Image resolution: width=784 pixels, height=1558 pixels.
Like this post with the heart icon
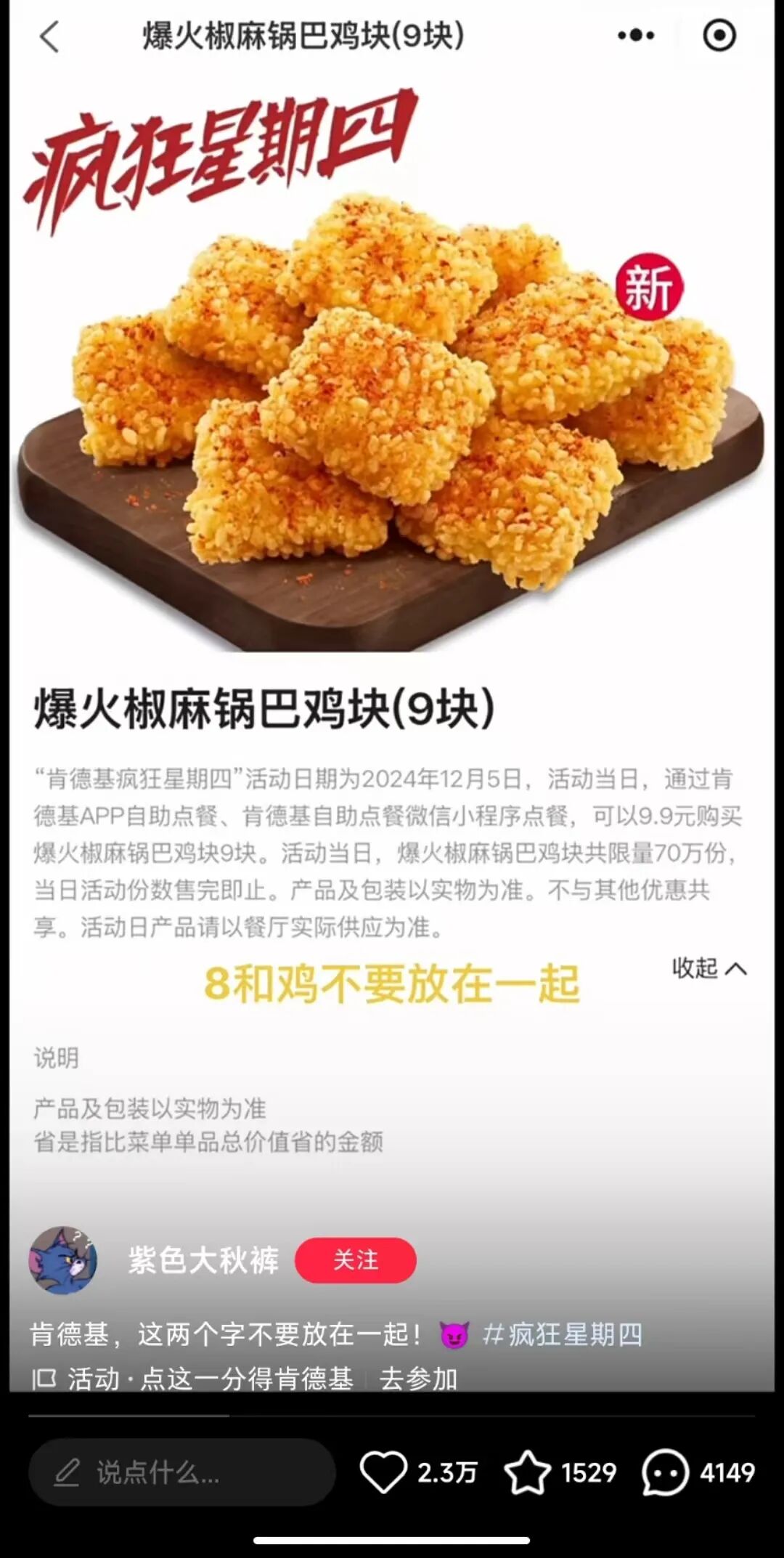click(x=383, y=1472)
